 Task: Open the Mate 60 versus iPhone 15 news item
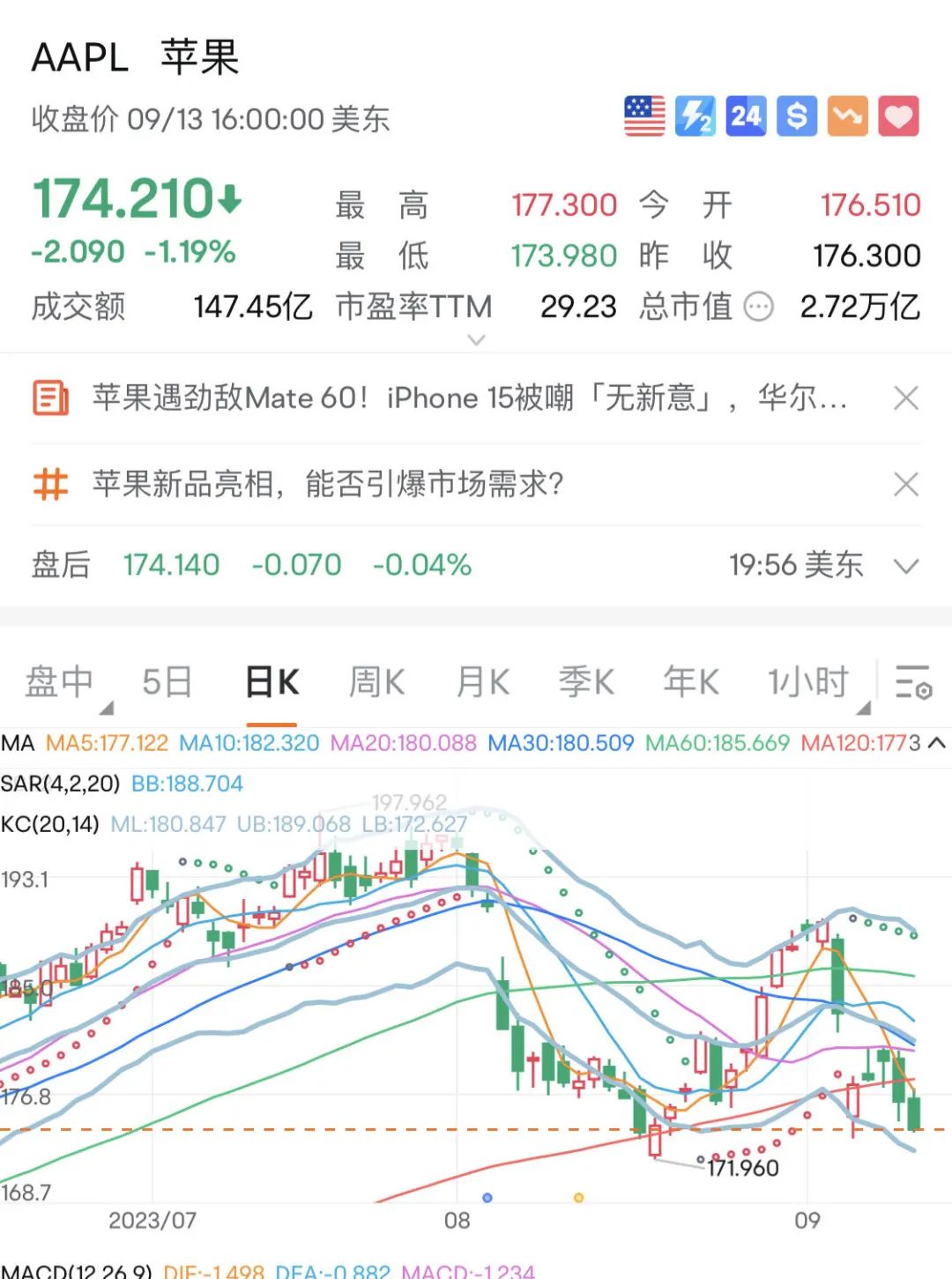469,398
